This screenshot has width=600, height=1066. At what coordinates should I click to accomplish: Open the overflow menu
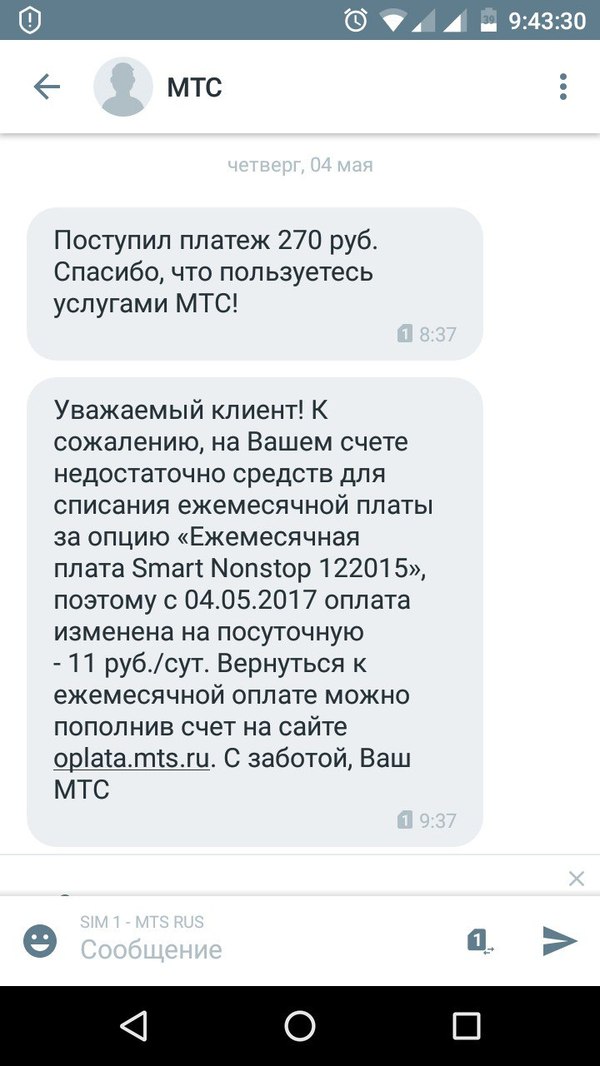[563, 87]
